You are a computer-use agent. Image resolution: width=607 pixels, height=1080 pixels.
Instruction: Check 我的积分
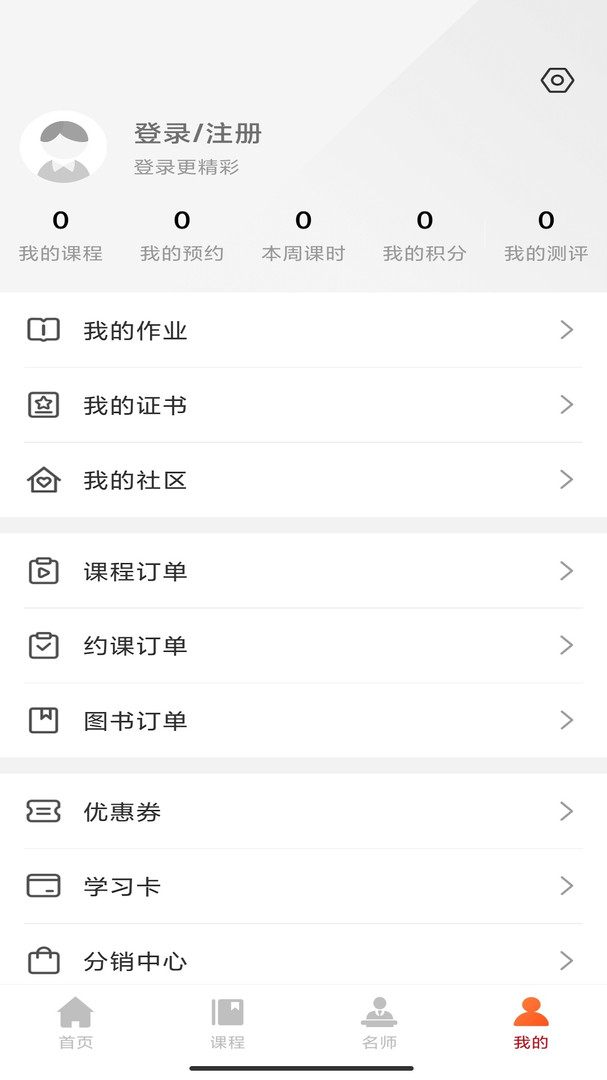425,236
